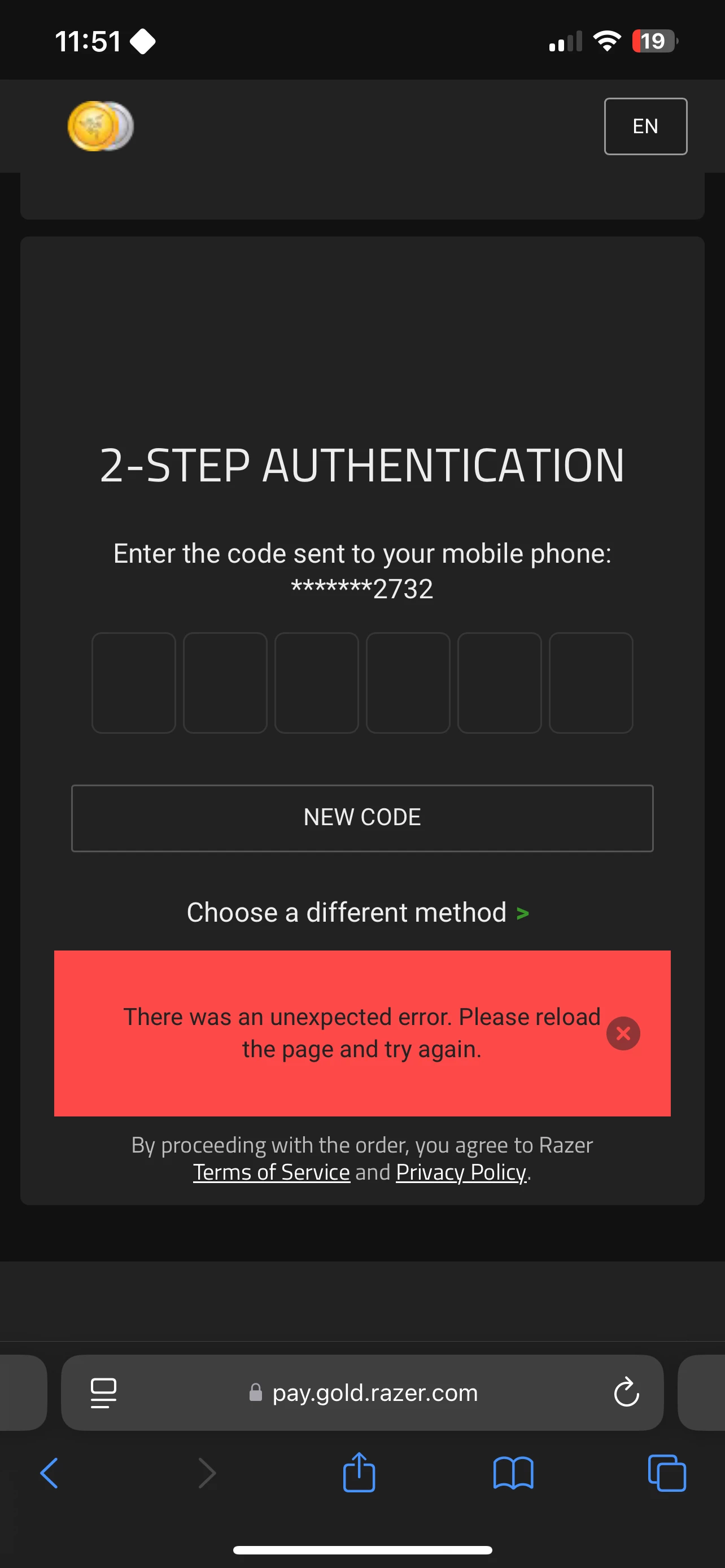
Task: Go back to the previous page
Action: [x=49, y=1473]
